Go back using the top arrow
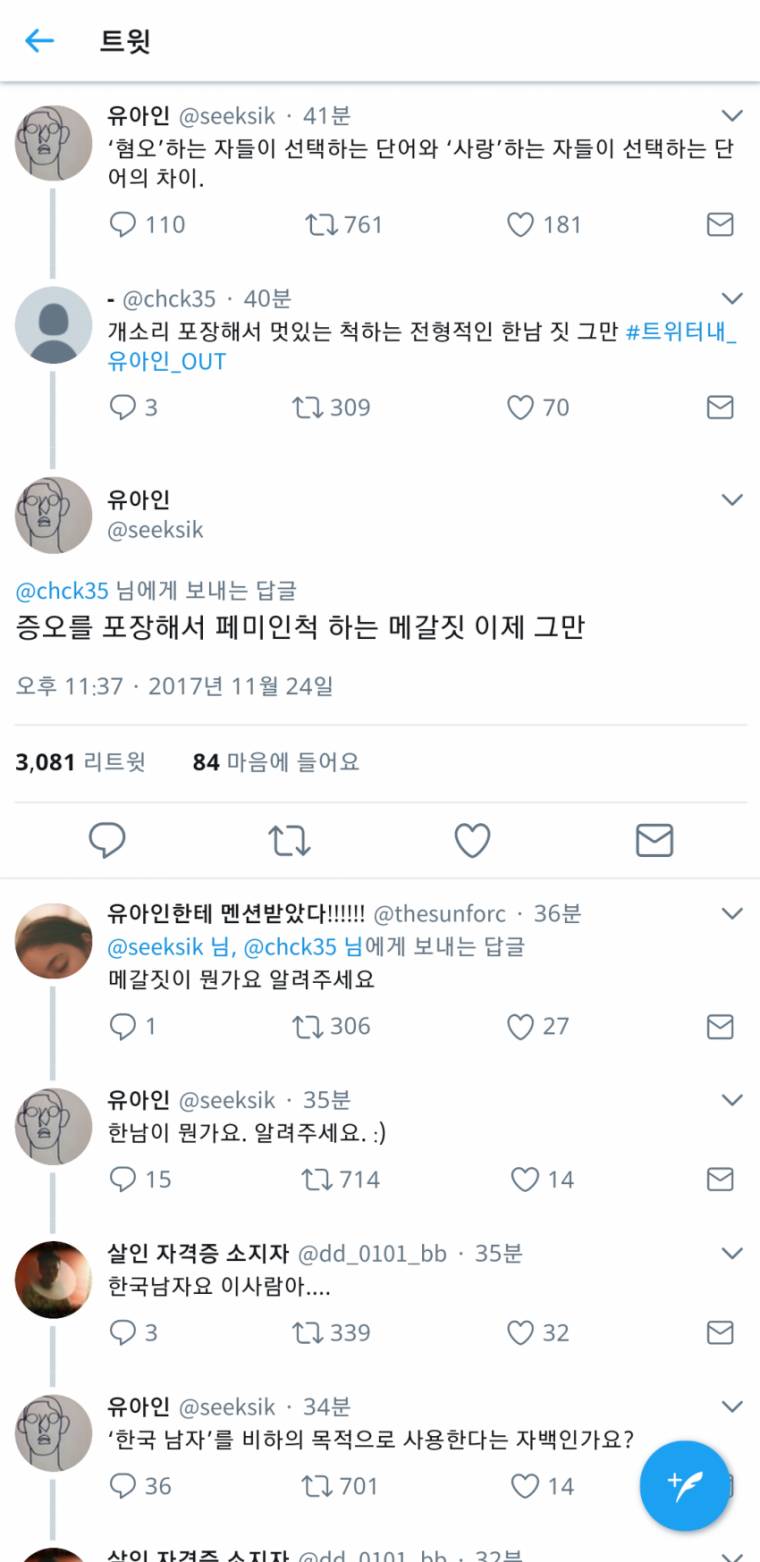Viewport: 760px width, 1562px height. pyautogui.click(x=39, y=41)
